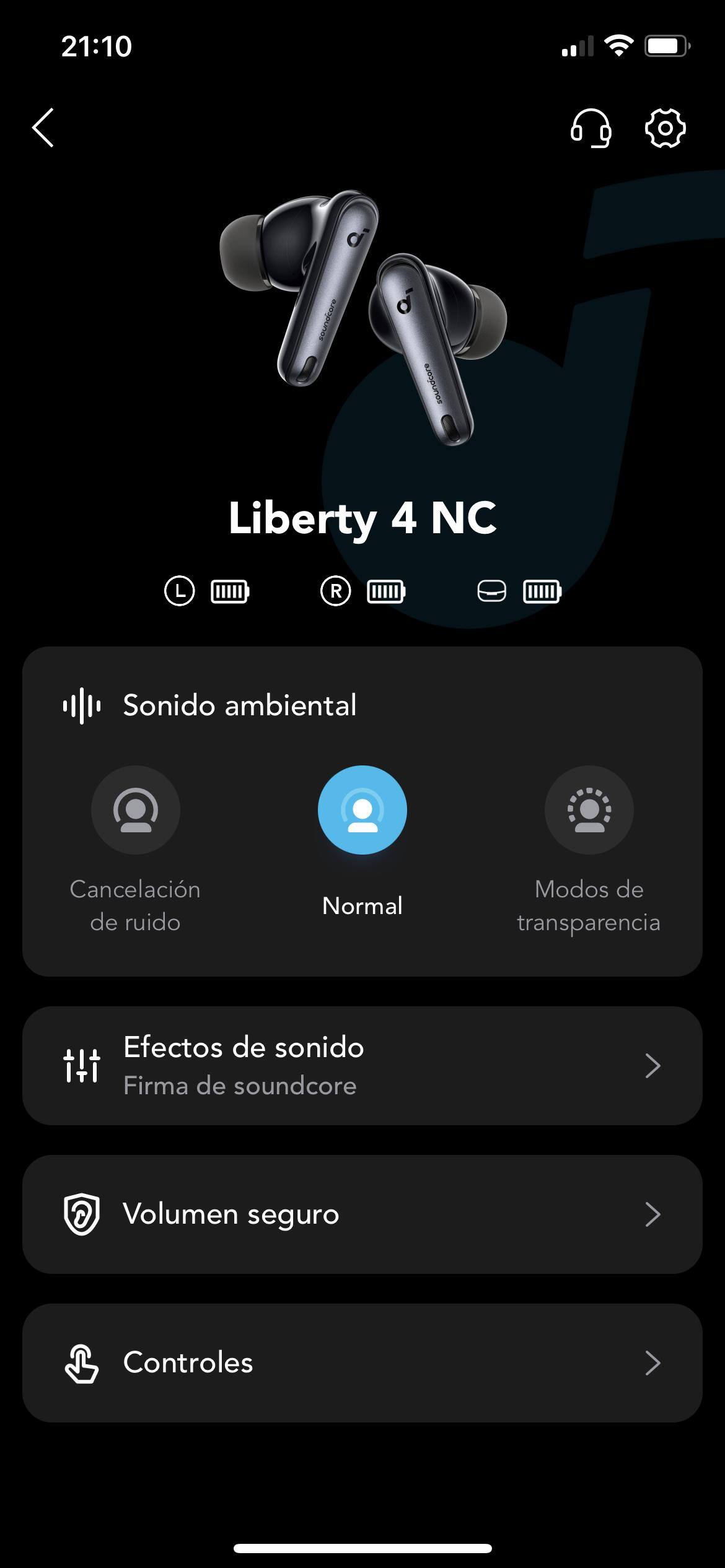725x1568 pixels.
Task: Open device settings gear
Action: 665,128
